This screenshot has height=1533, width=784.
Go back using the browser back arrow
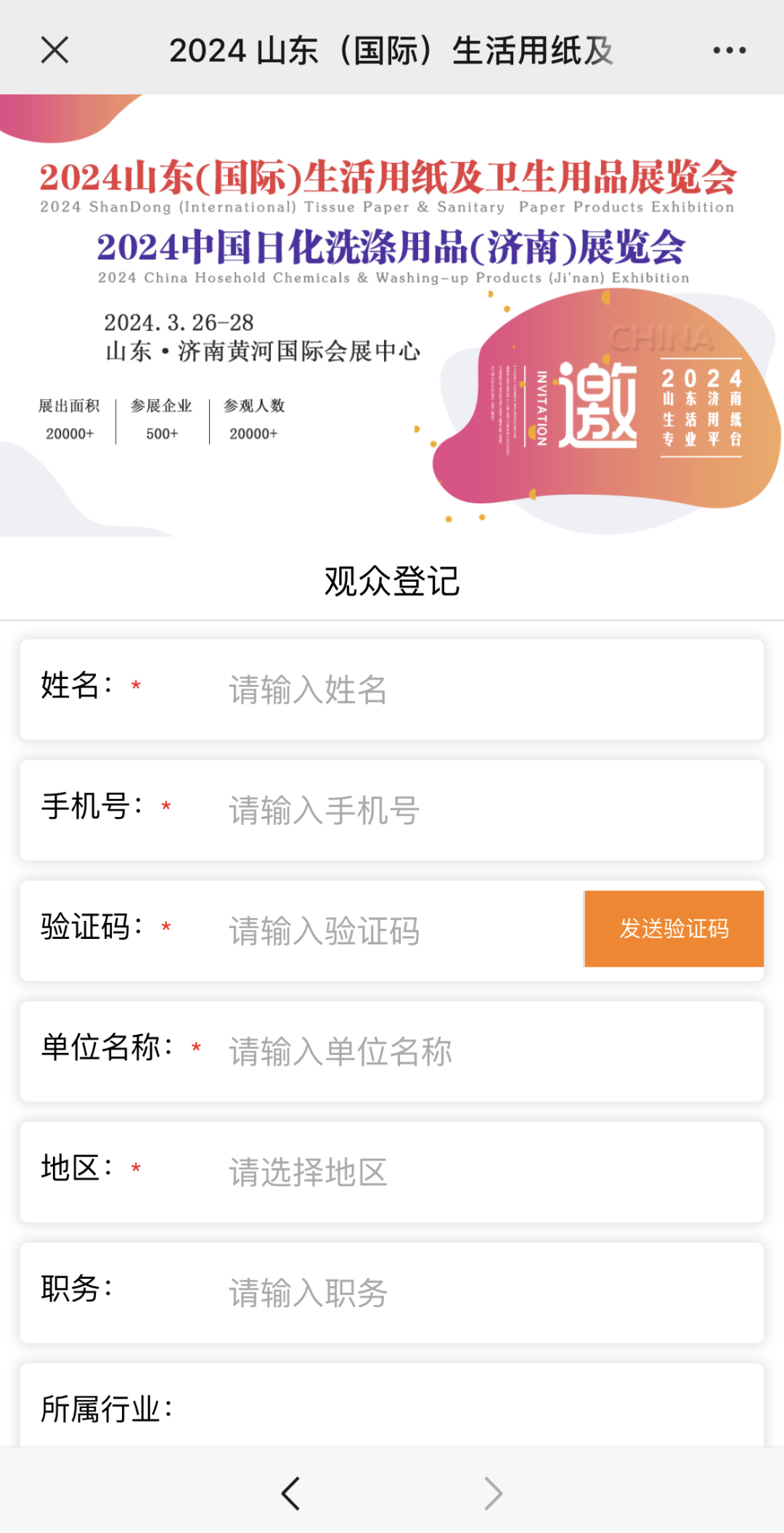(290, 1493)
